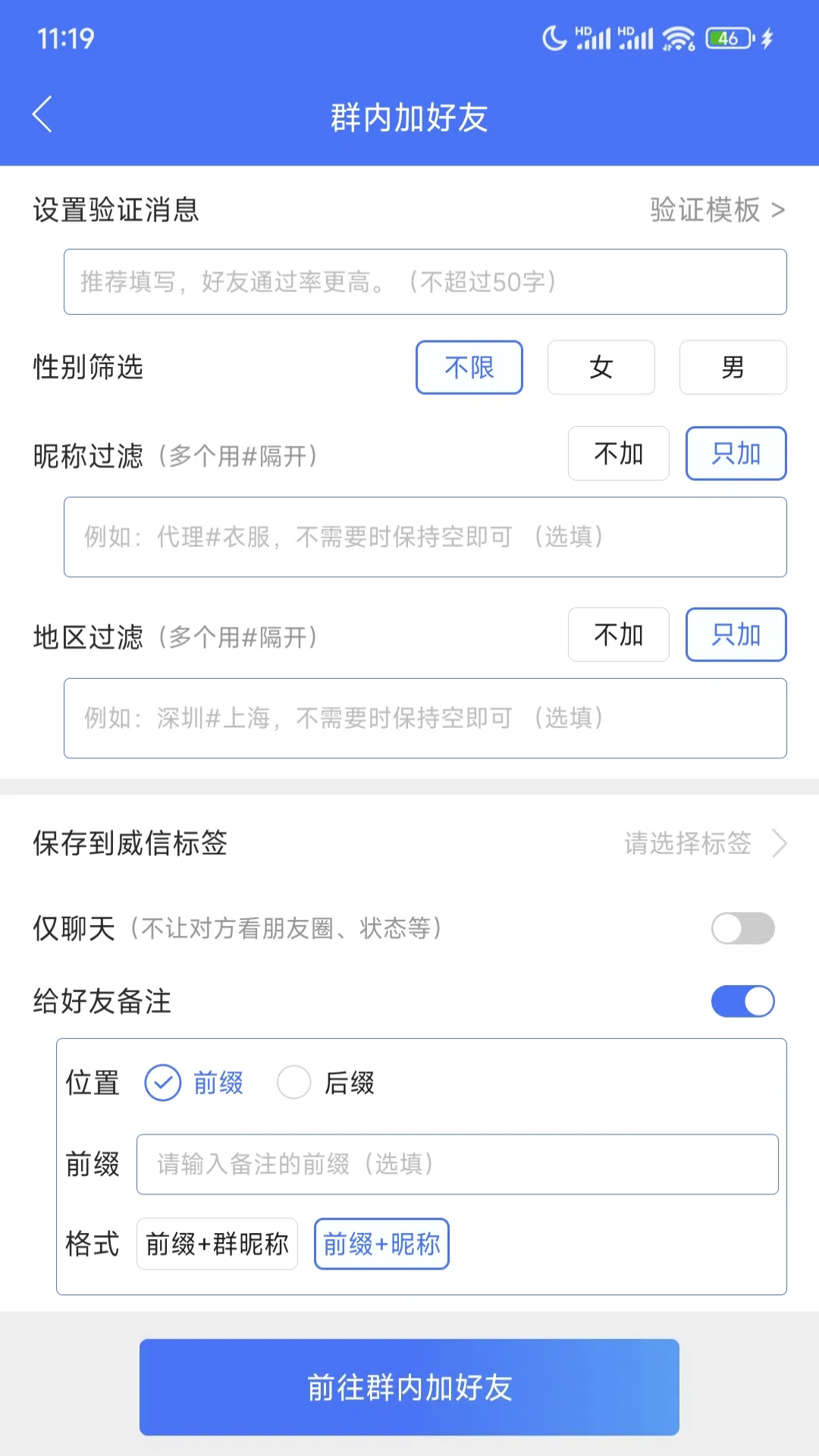Choose 不加 for nickname filter
The height and width of the screenshot is (1456, 819).
(618, 453)
